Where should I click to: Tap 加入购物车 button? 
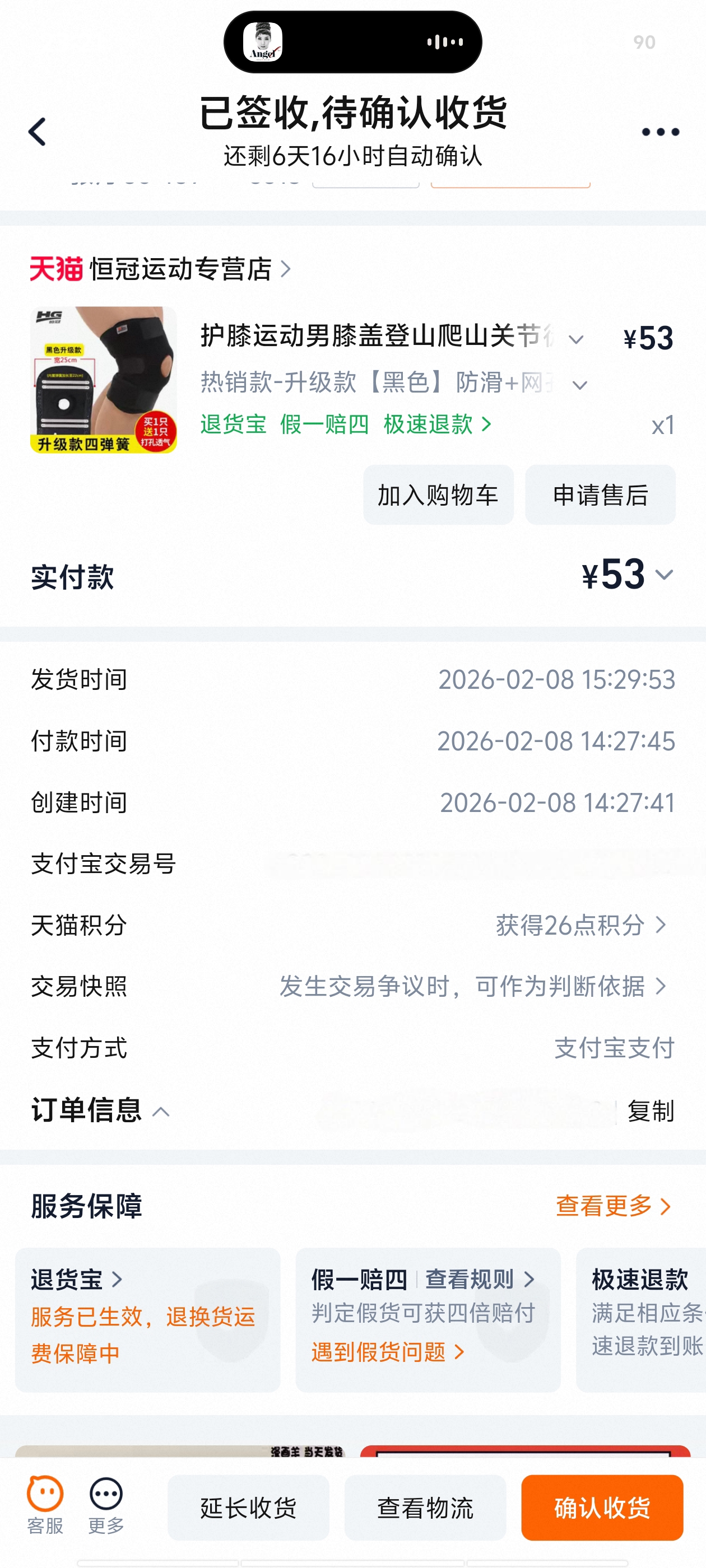(x=438, y=495)
